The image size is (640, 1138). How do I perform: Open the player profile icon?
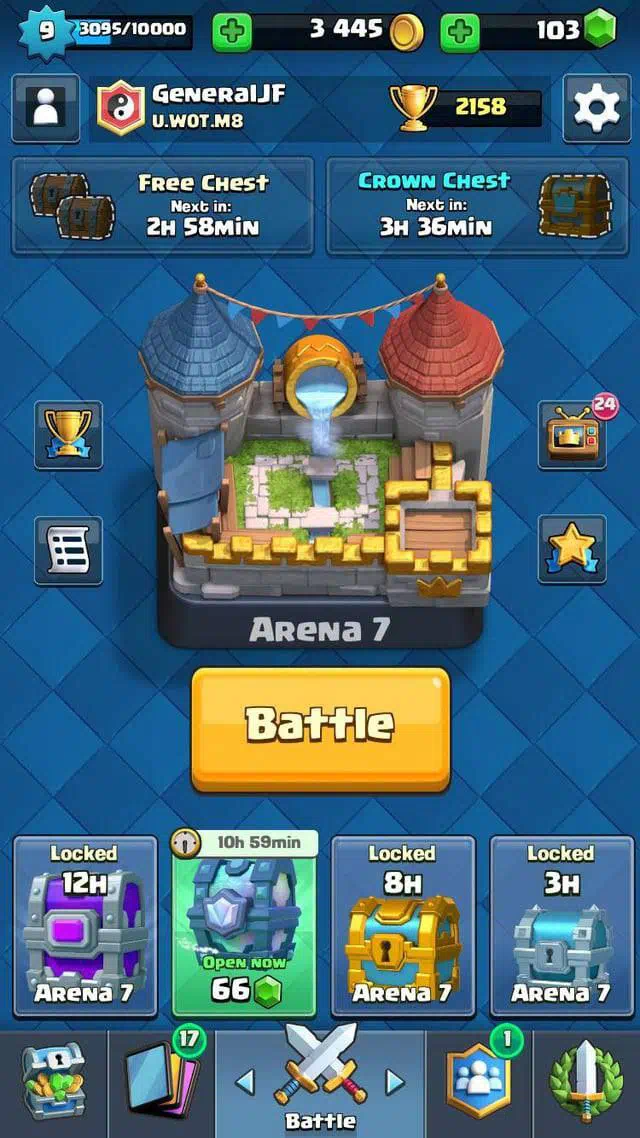point(46,108)
